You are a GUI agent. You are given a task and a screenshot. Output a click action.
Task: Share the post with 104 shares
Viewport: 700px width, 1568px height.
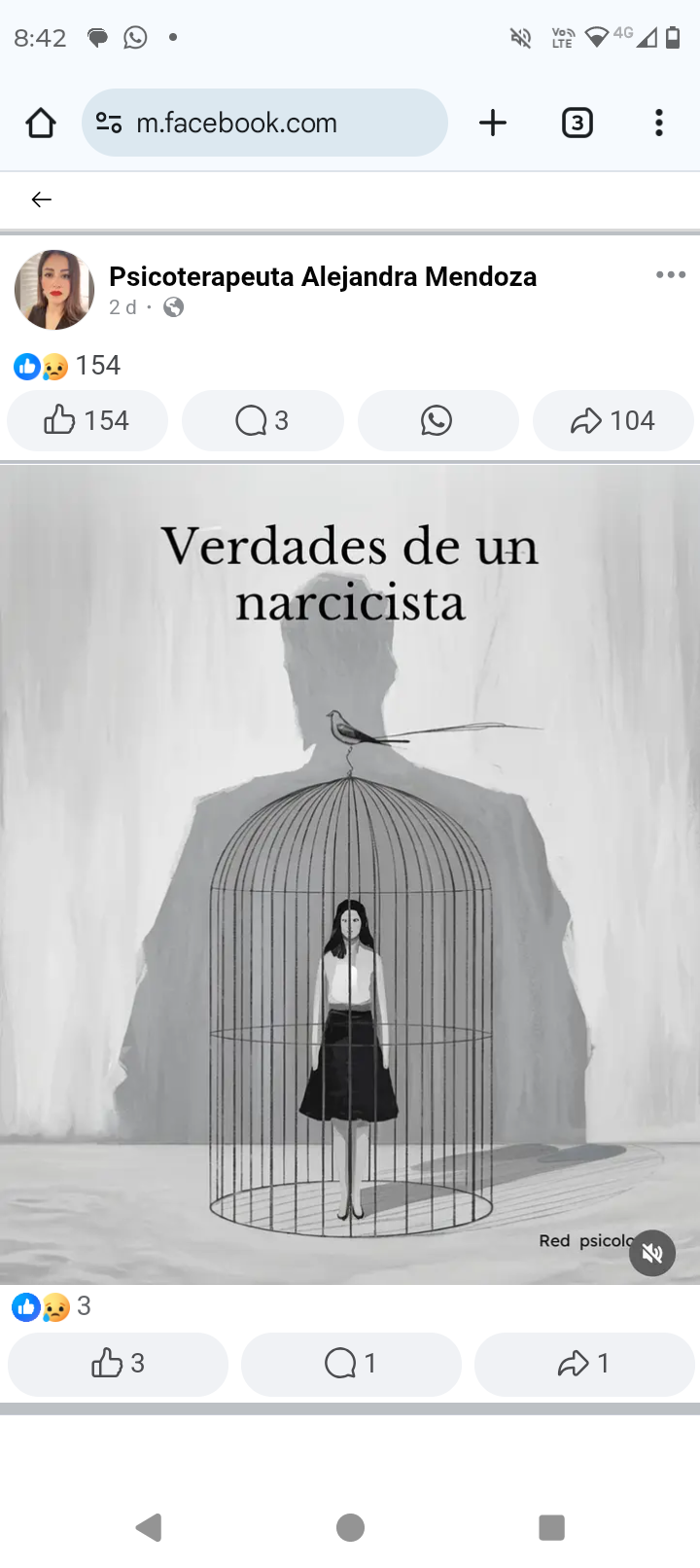pos(612,420)
